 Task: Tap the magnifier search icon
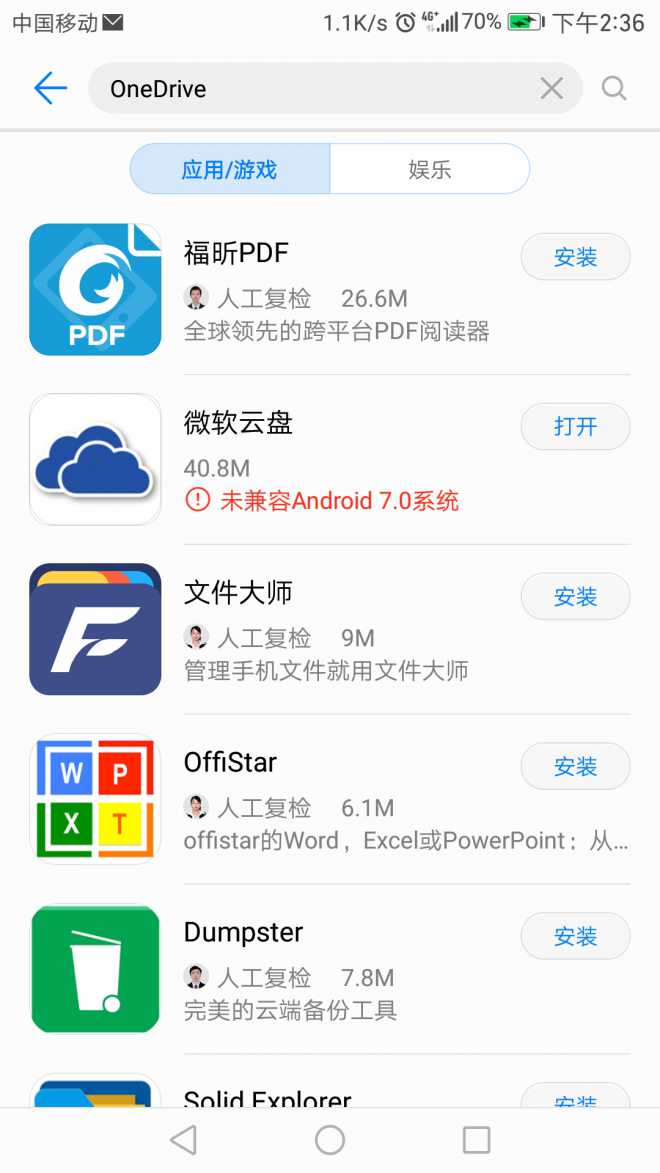click(x=614, y=89)
